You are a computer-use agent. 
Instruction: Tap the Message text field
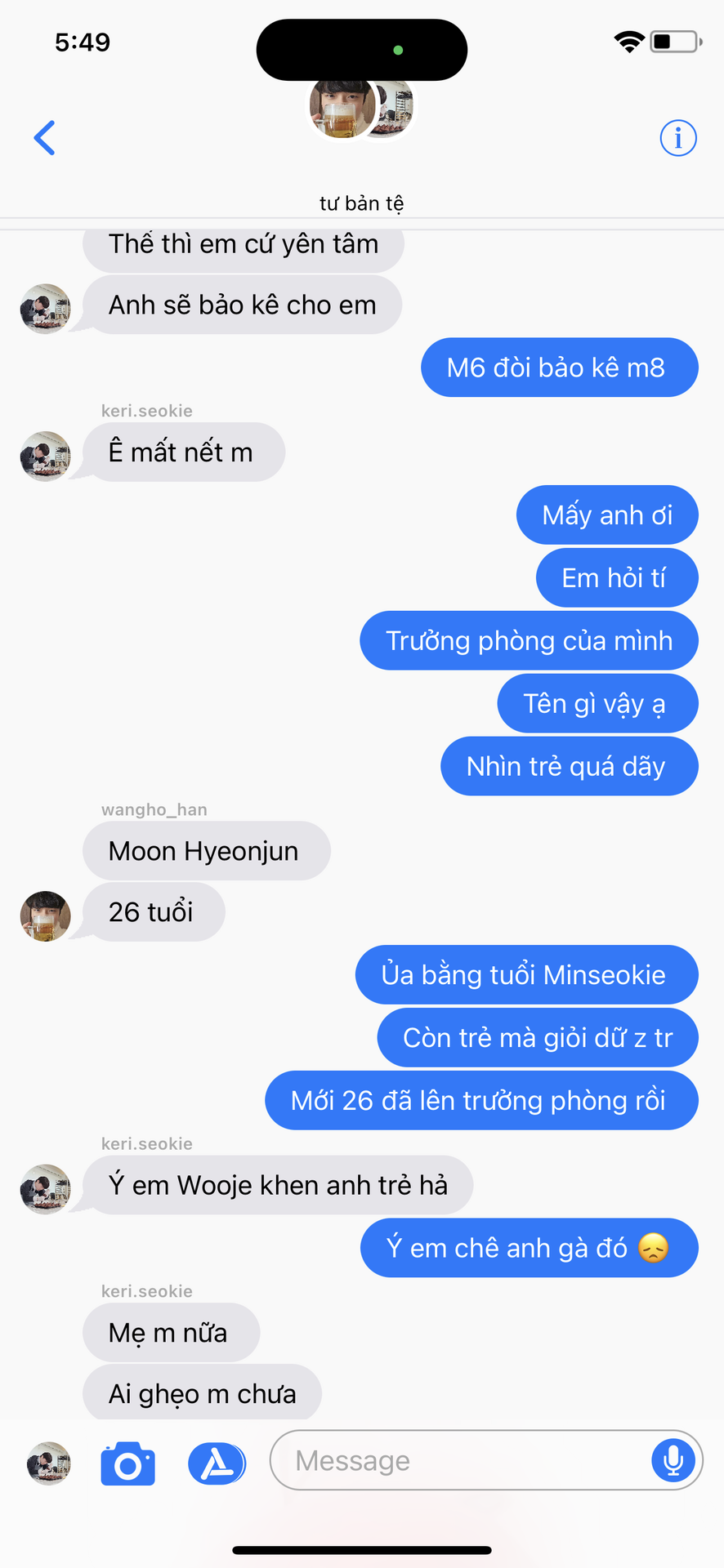[458, 1460]
